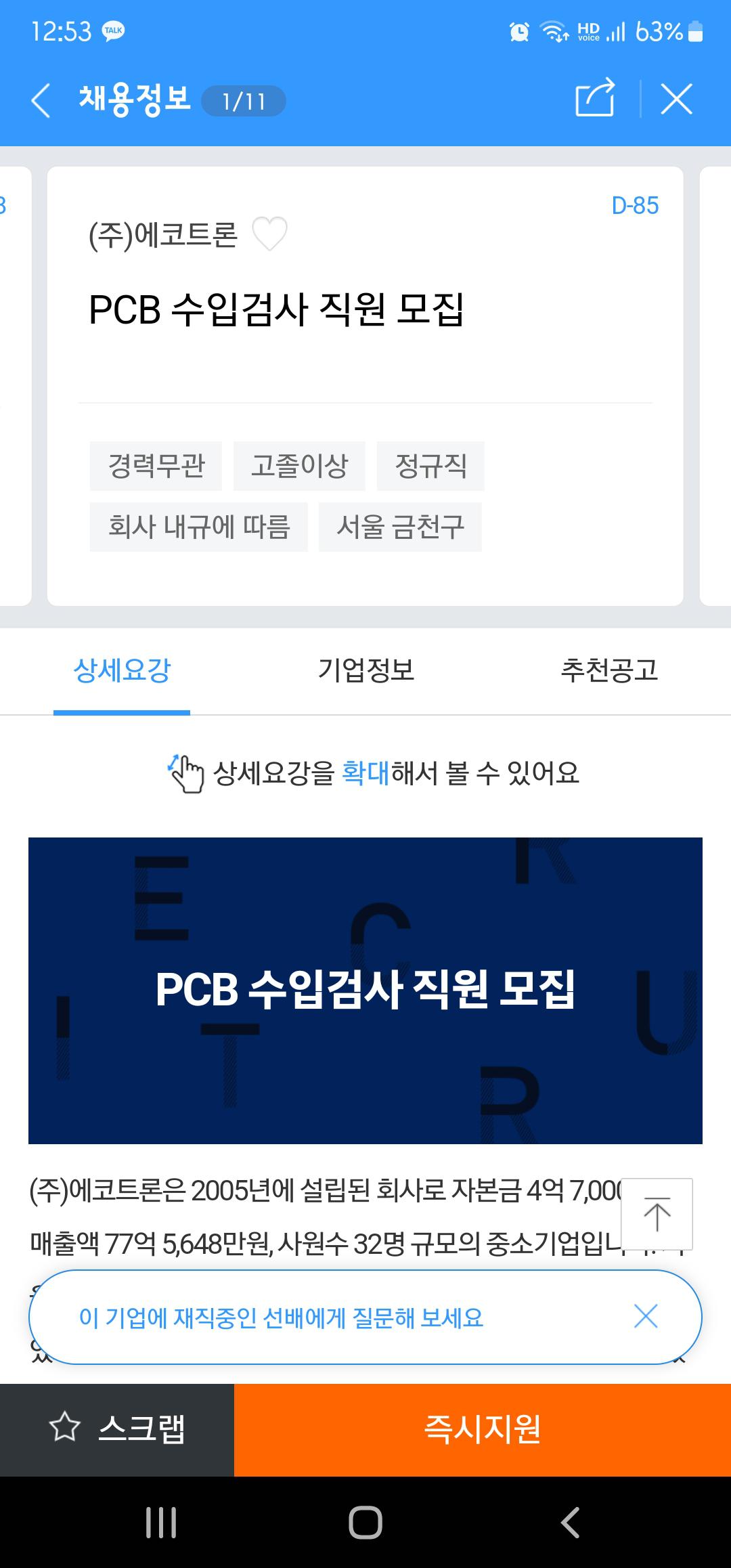Scrap this job with 스크랩
This screenshot has height=1568, width=731.
click(117, 1429)
